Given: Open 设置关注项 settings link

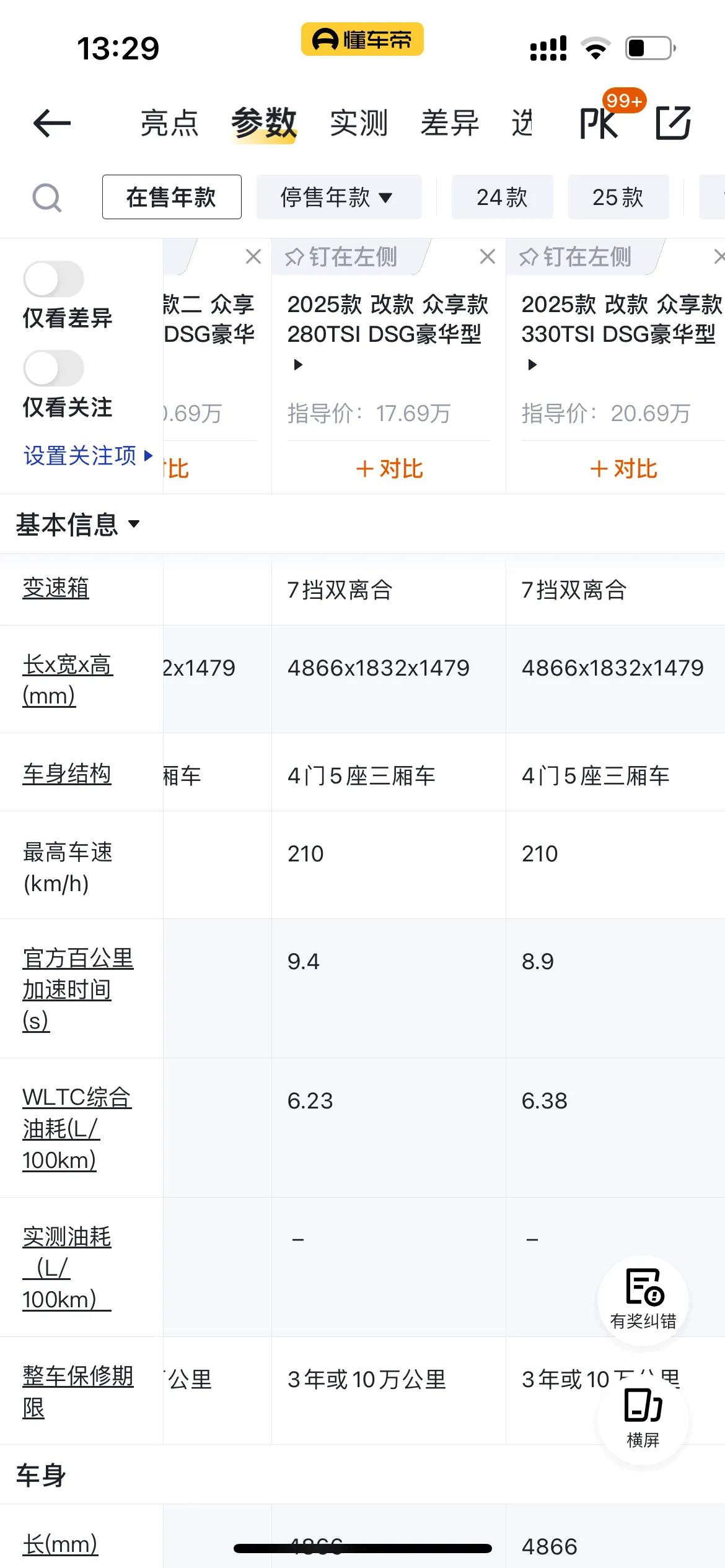Looking at the screenshot, I should pos(81,456).
